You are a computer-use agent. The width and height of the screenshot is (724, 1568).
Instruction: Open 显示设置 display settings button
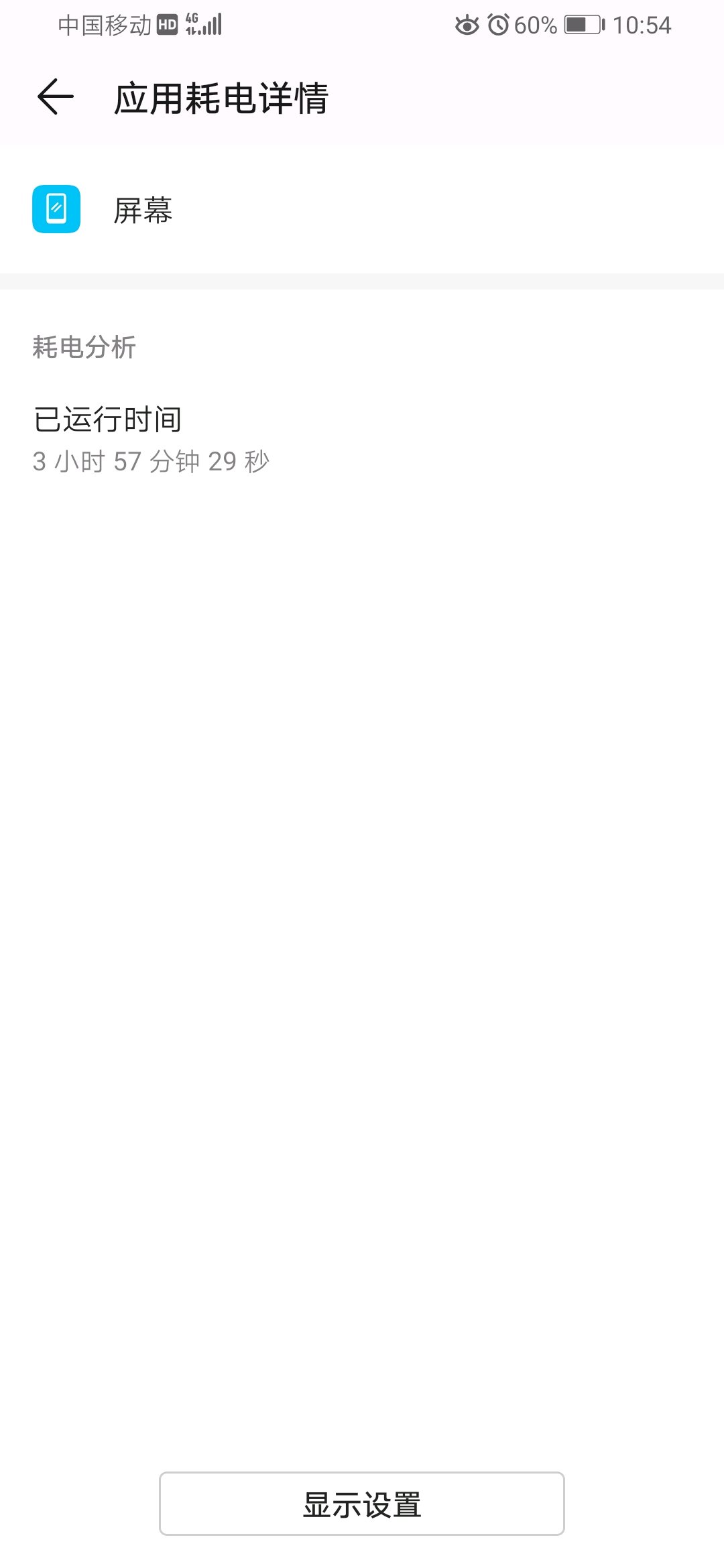coord(362,1504)
